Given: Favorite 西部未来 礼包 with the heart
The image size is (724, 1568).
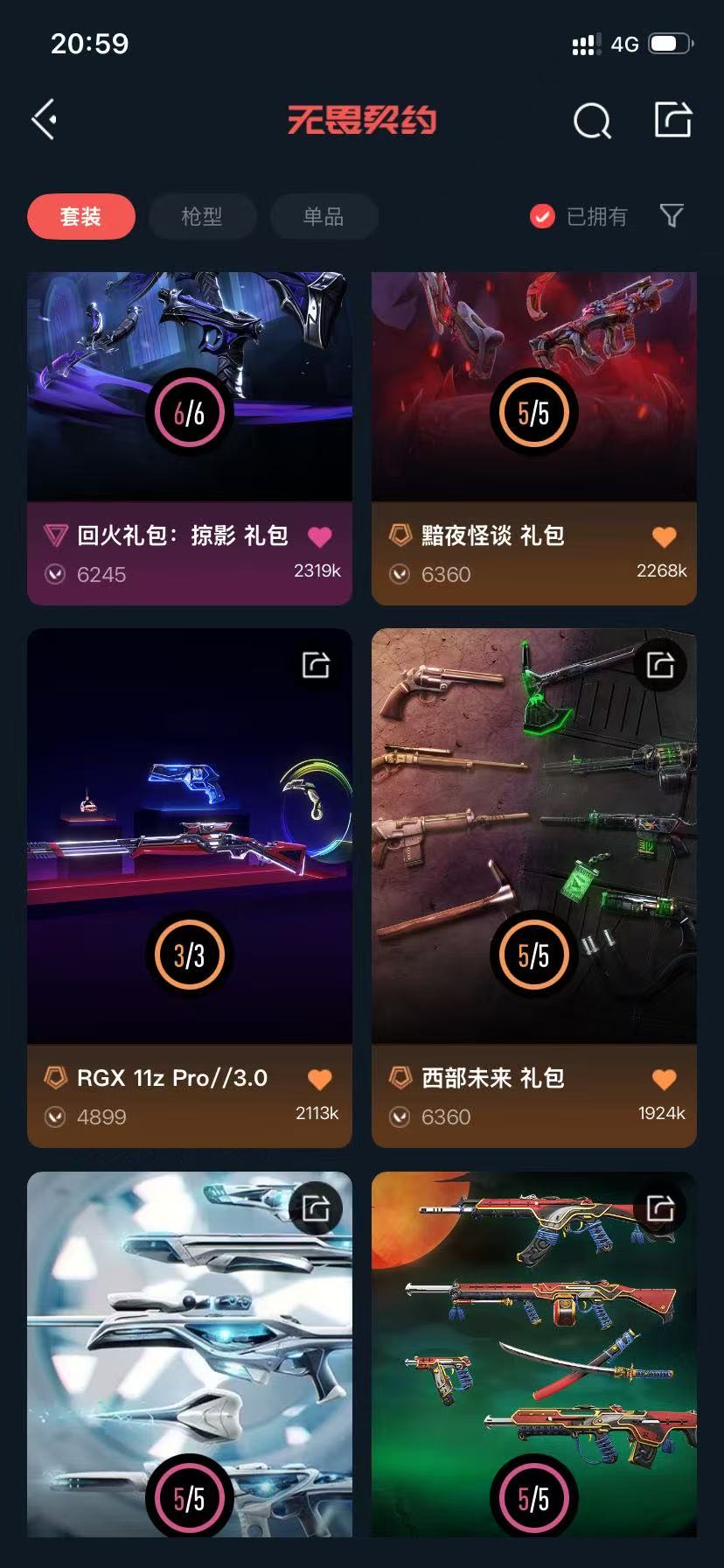Looking at the screenshot, I should [665, 1079].
